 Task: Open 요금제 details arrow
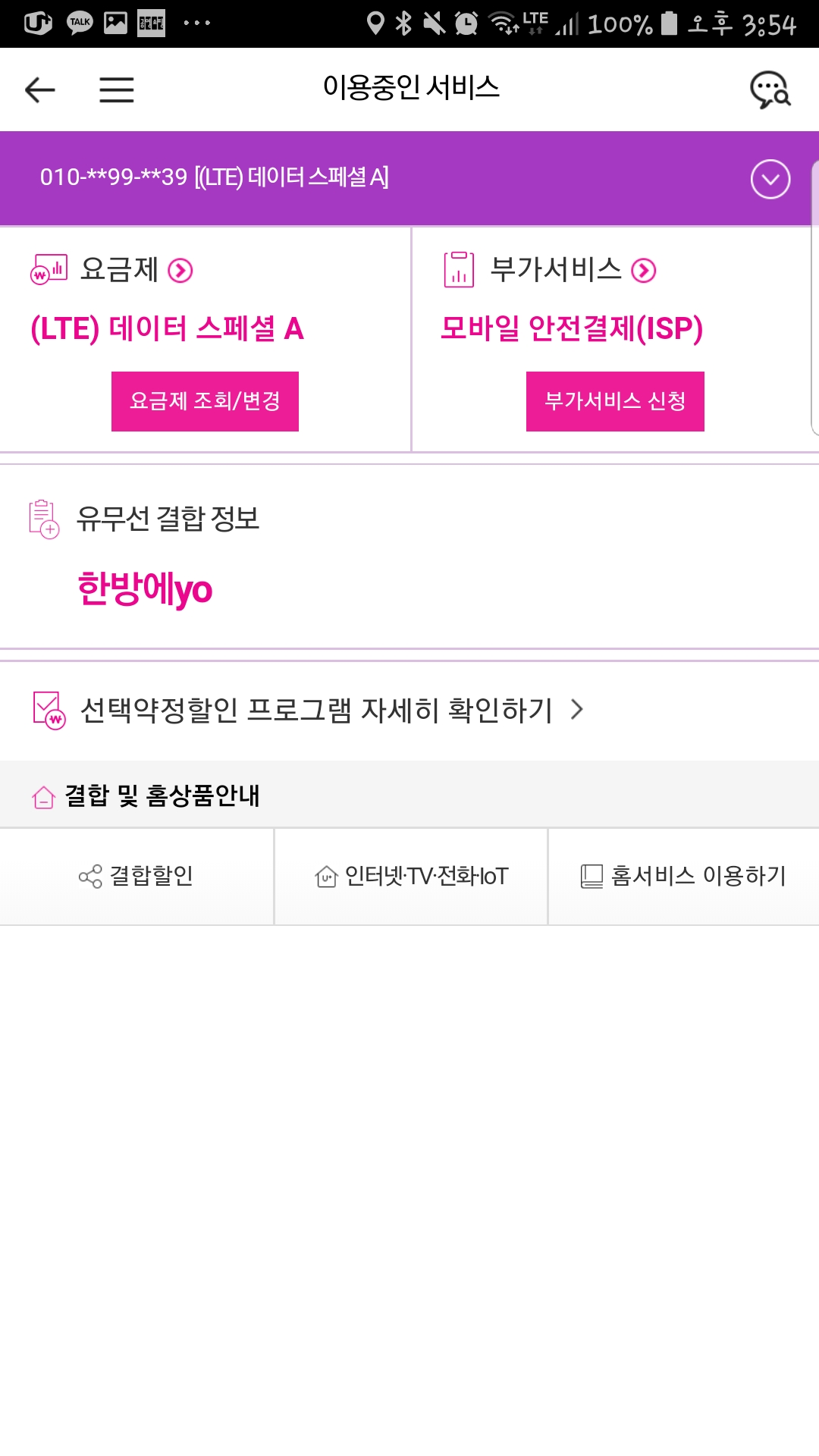click(x=180, y=270)
